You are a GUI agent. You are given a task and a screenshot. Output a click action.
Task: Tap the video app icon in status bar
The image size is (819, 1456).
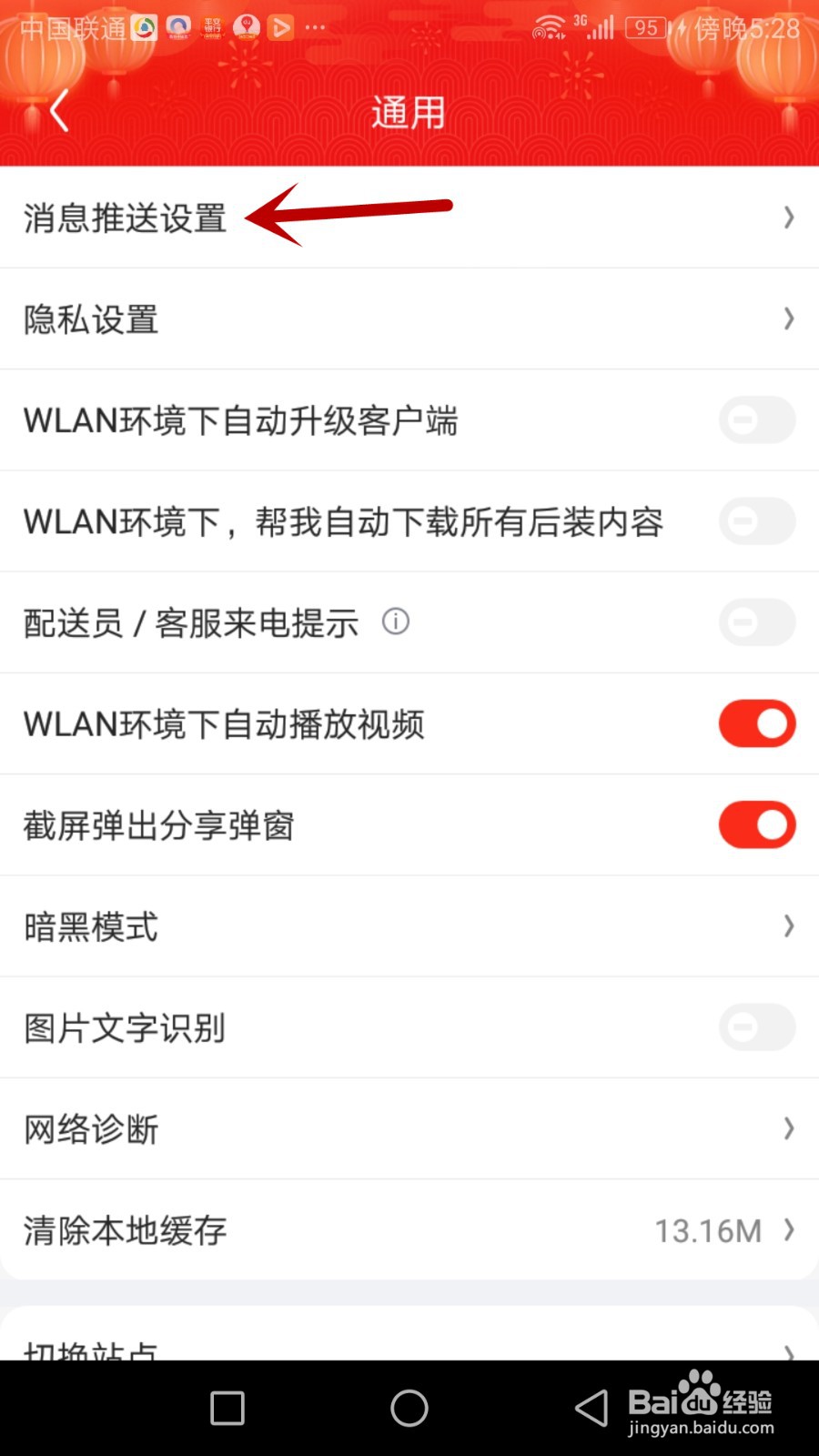[x=280, y=27]
